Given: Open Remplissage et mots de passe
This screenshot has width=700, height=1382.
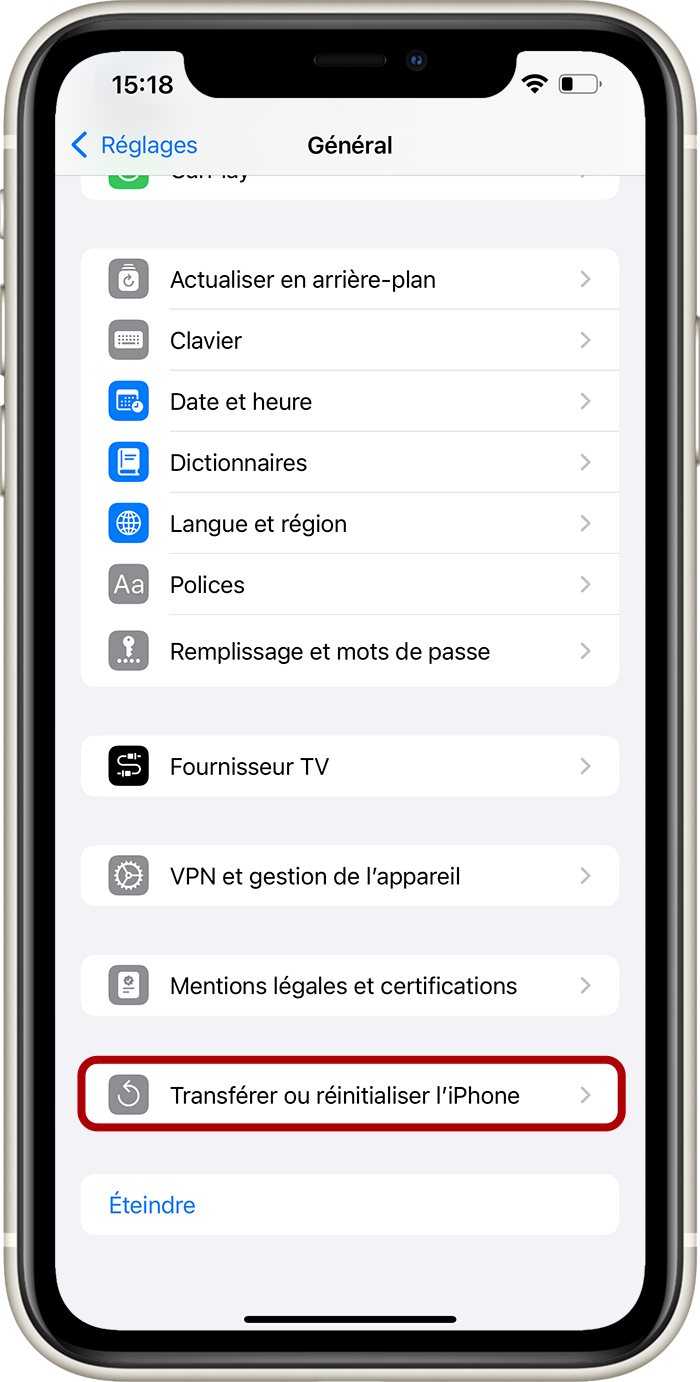Looking at the screenshot, I should pos(350,651).
